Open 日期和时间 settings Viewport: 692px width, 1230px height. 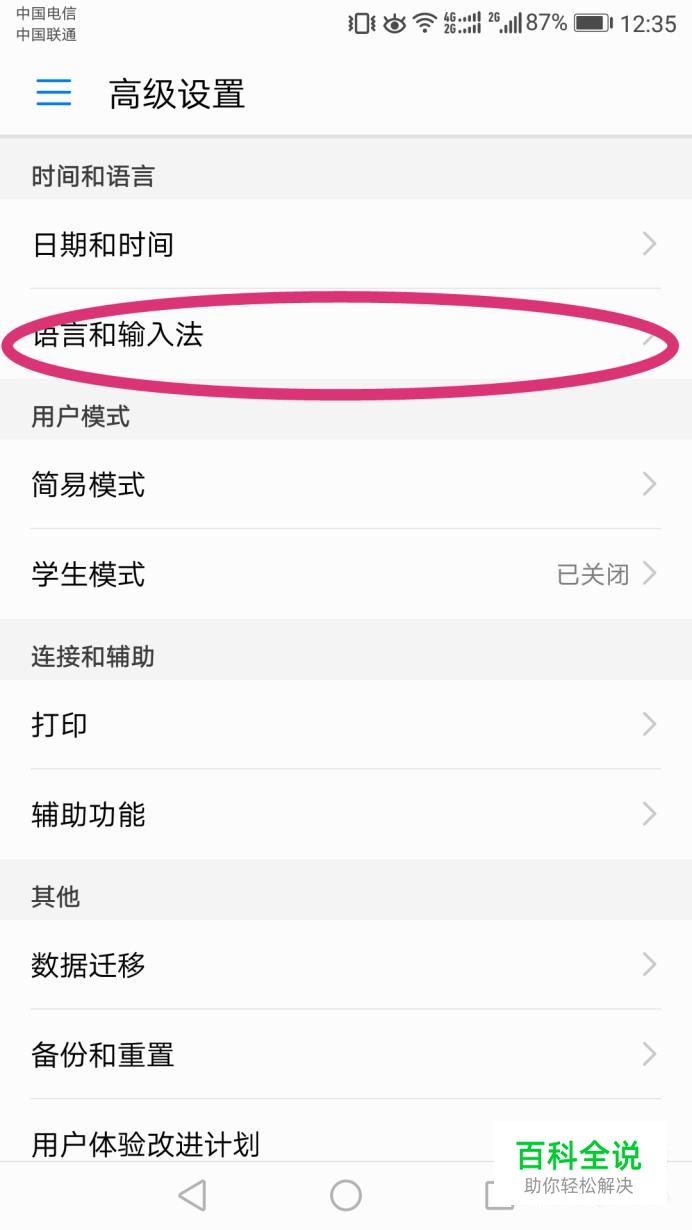(346, 244)
